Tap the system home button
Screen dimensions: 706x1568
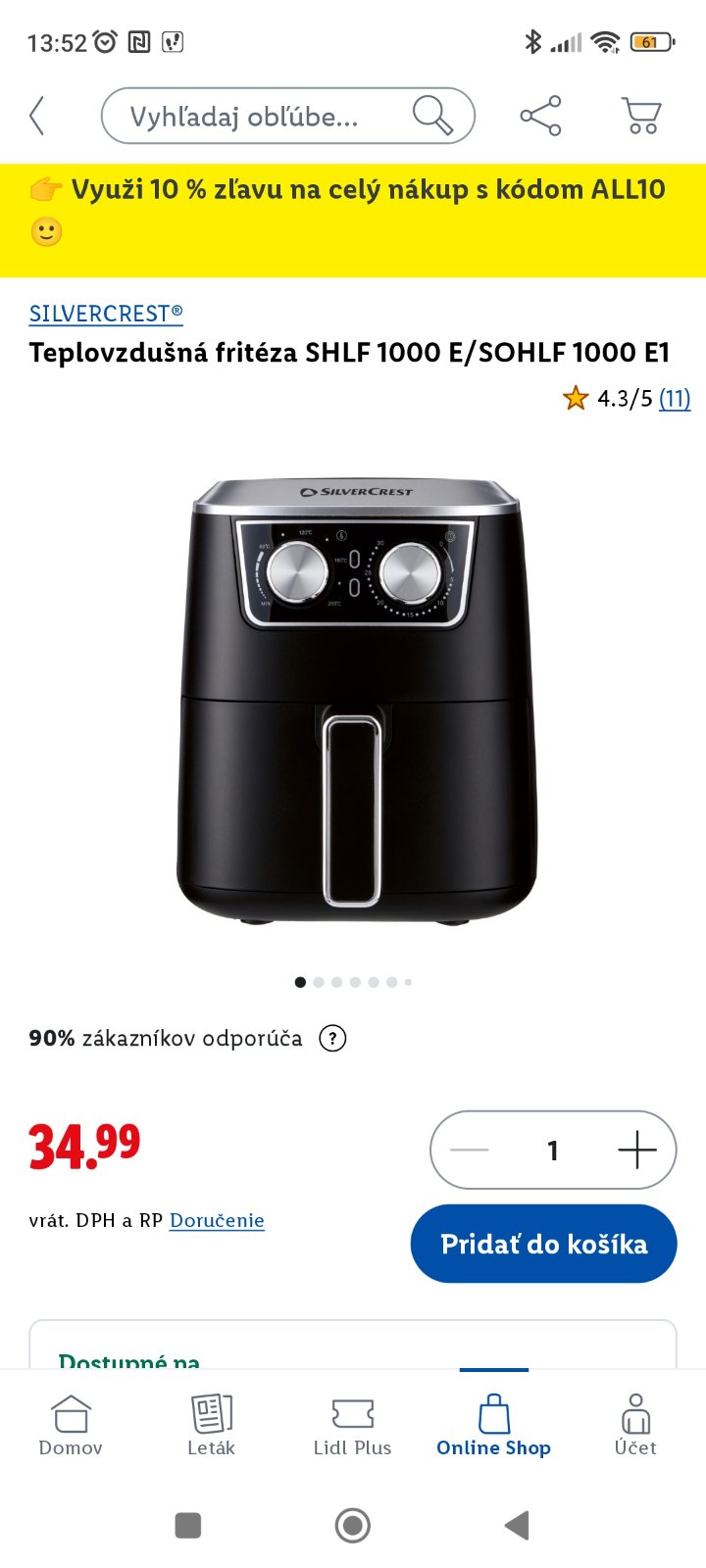coord(353,1525)
